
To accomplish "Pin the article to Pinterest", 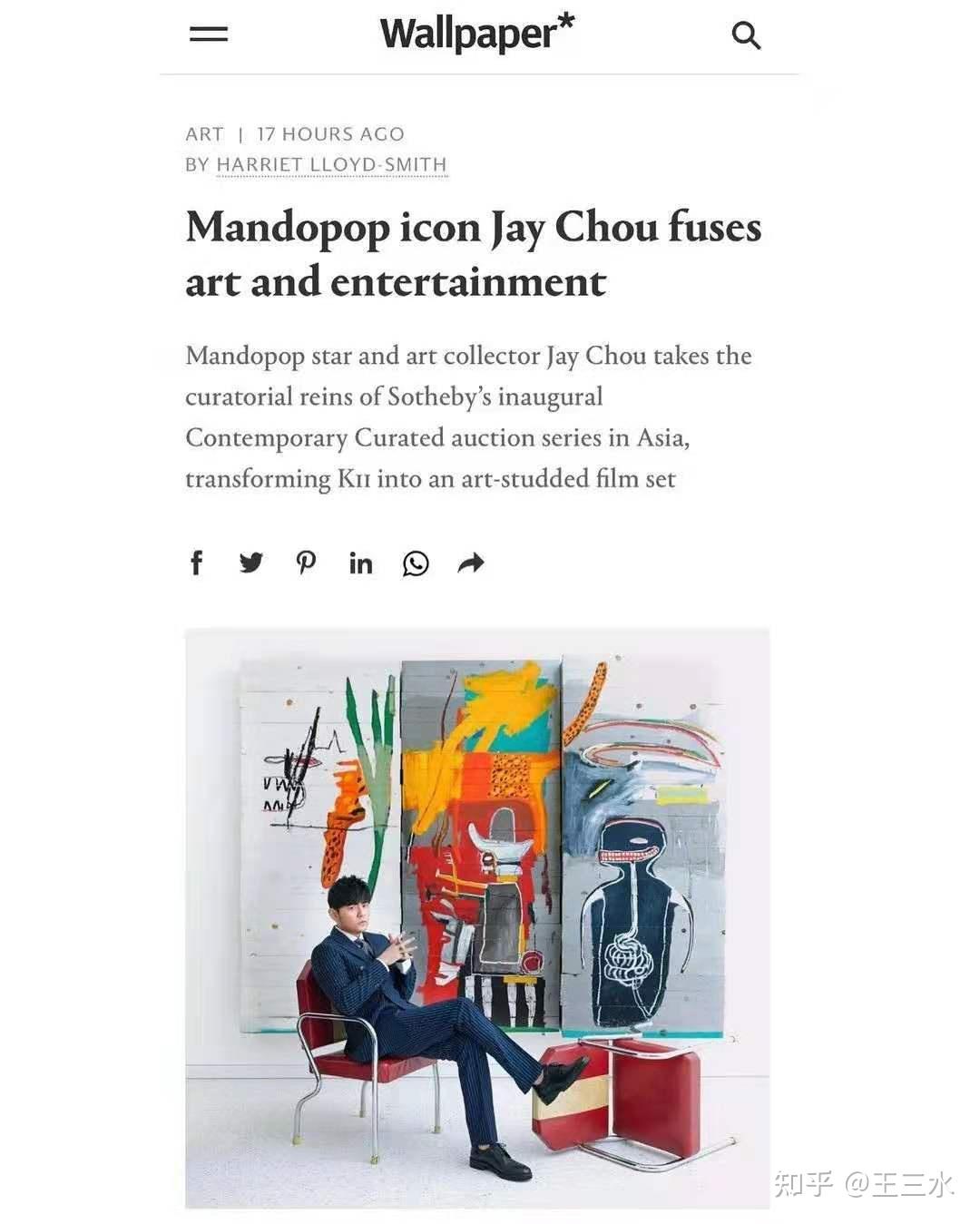I will point(307,563).
